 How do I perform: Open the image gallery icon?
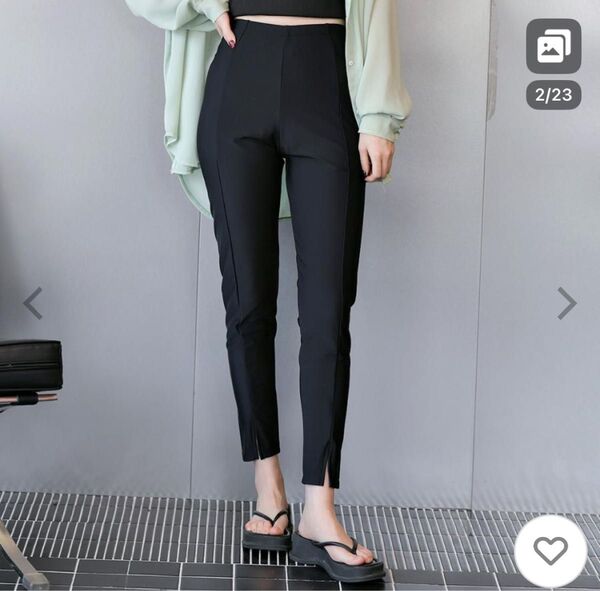tap(553, 46)
